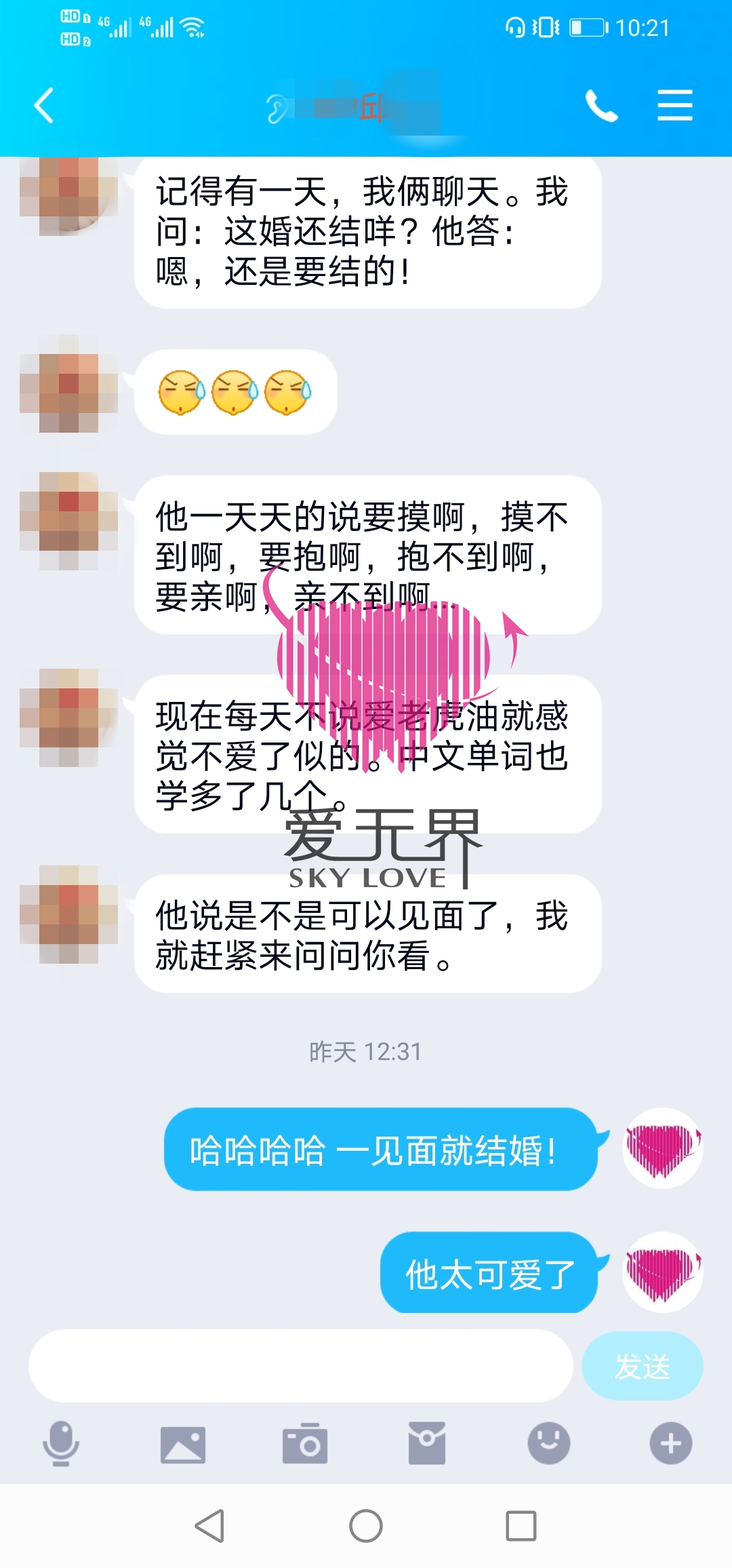The width and height of the screenshot is (732, 1568).
Task: Open the system recent apps view
Action: pyautogui.click(x=521, y=1527)
